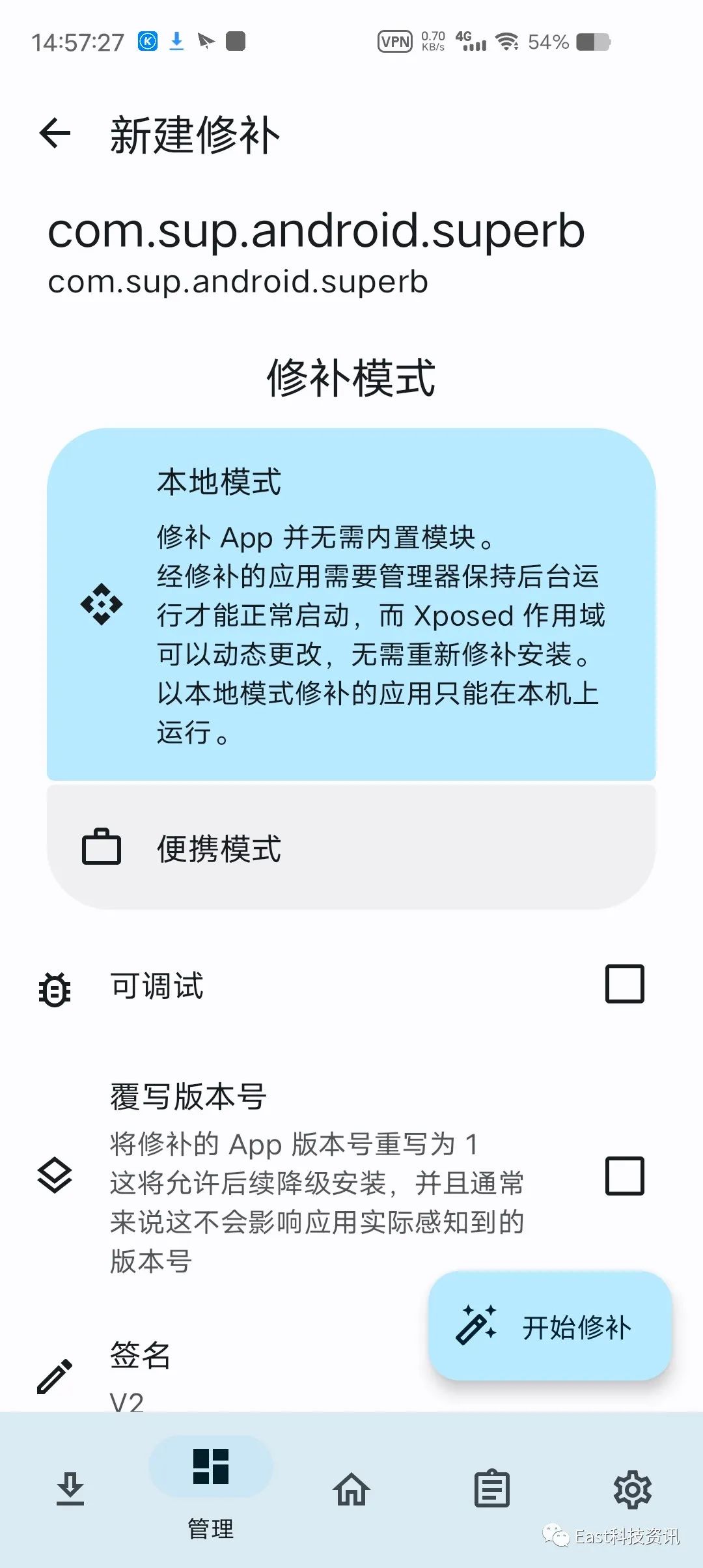This screenshot has width=703, height=1568.
Task: Select the local mode patch icon
Action: click(x=101, y=604)
